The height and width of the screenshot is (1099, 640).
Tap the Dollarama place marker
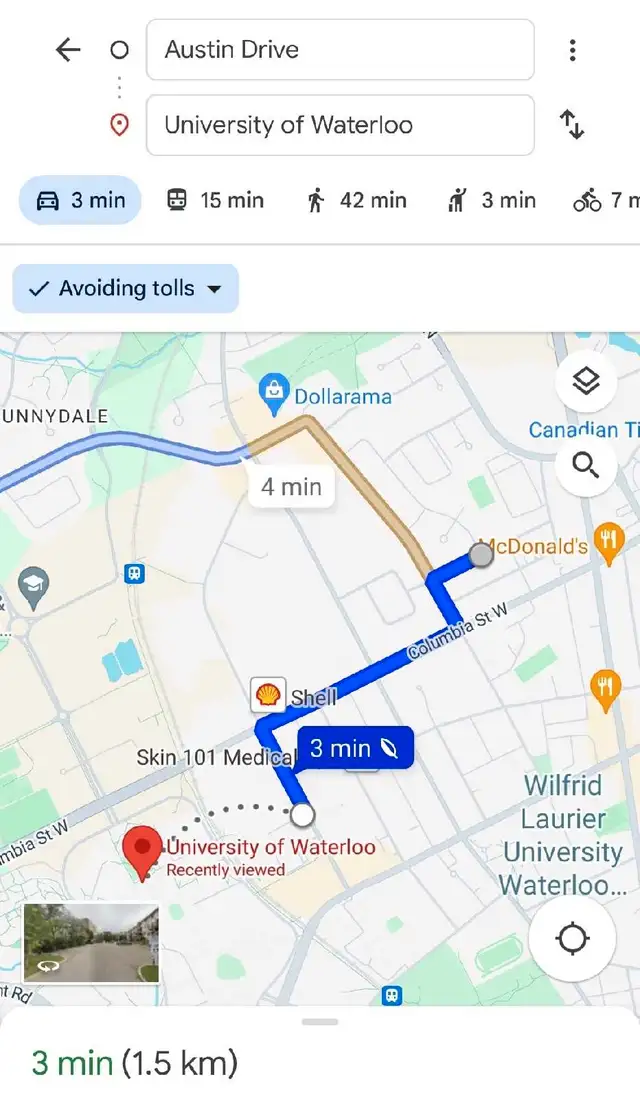point(273,396)
